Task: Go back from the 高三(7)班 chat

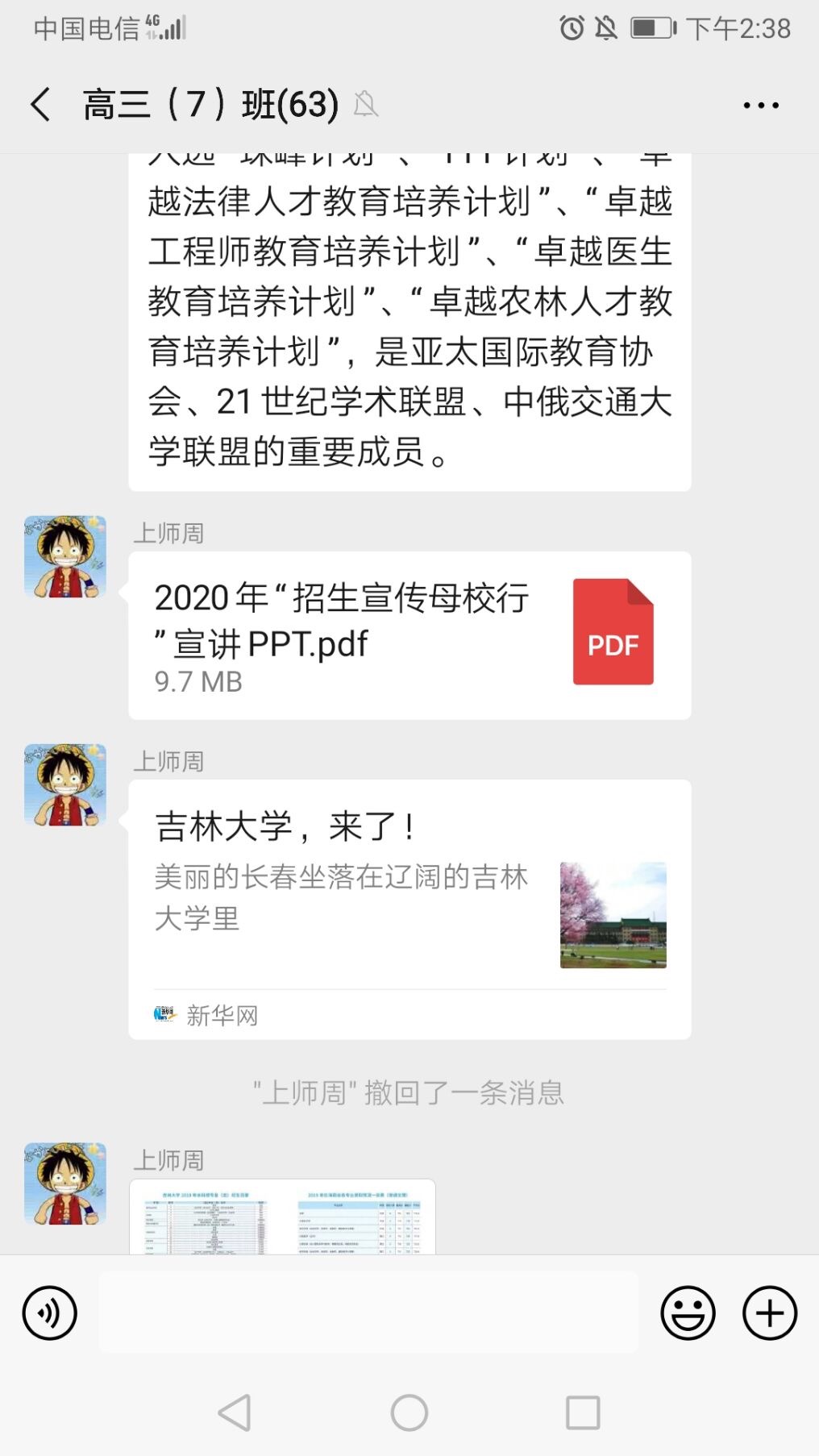Action: [x=40, y=105]
